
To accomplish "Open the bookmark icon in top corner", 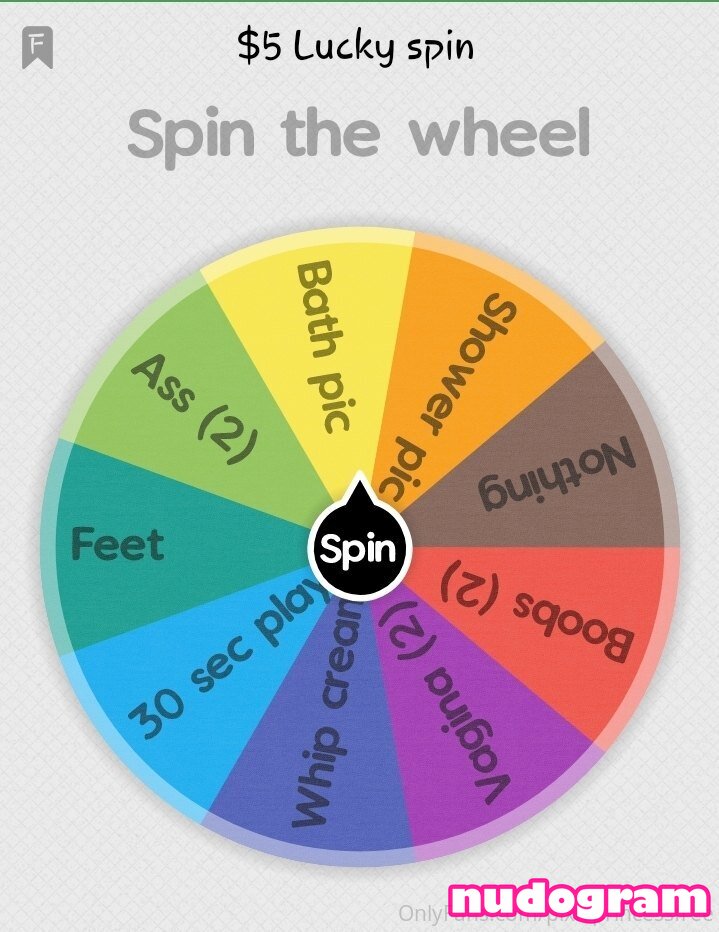I will tap(38, 48).
